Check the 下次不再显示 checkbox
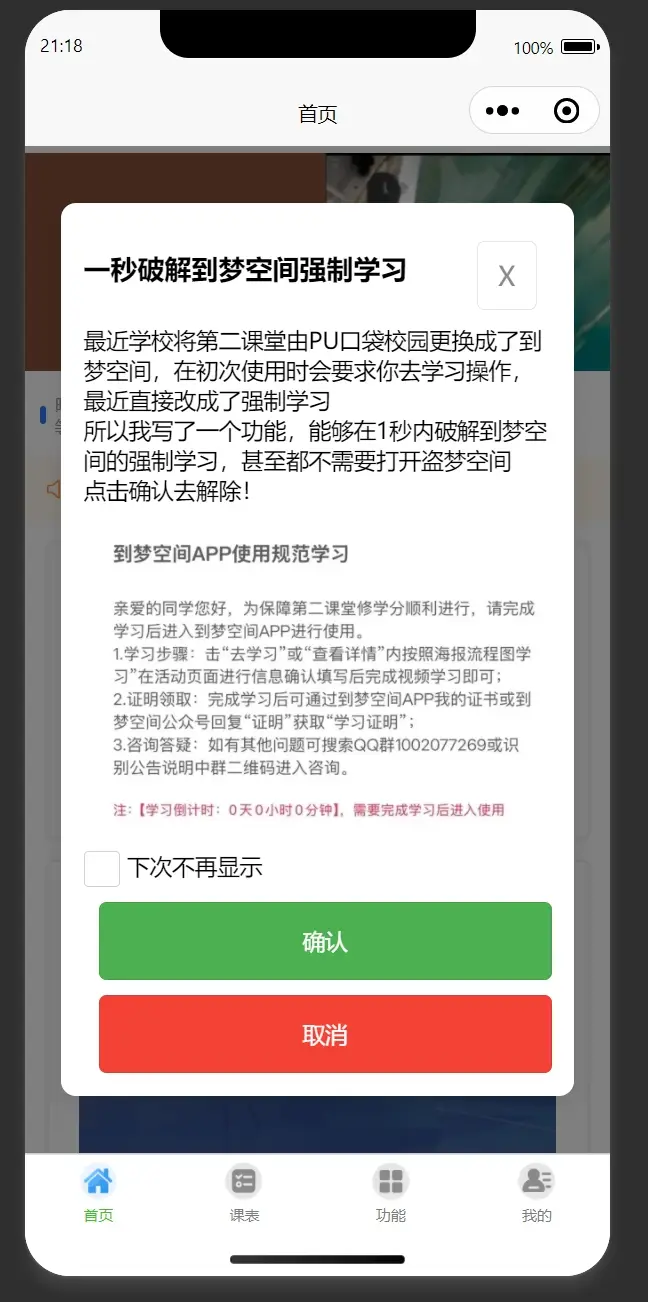The width and height of the screenshot is (648, 1302). click(102, 868)
